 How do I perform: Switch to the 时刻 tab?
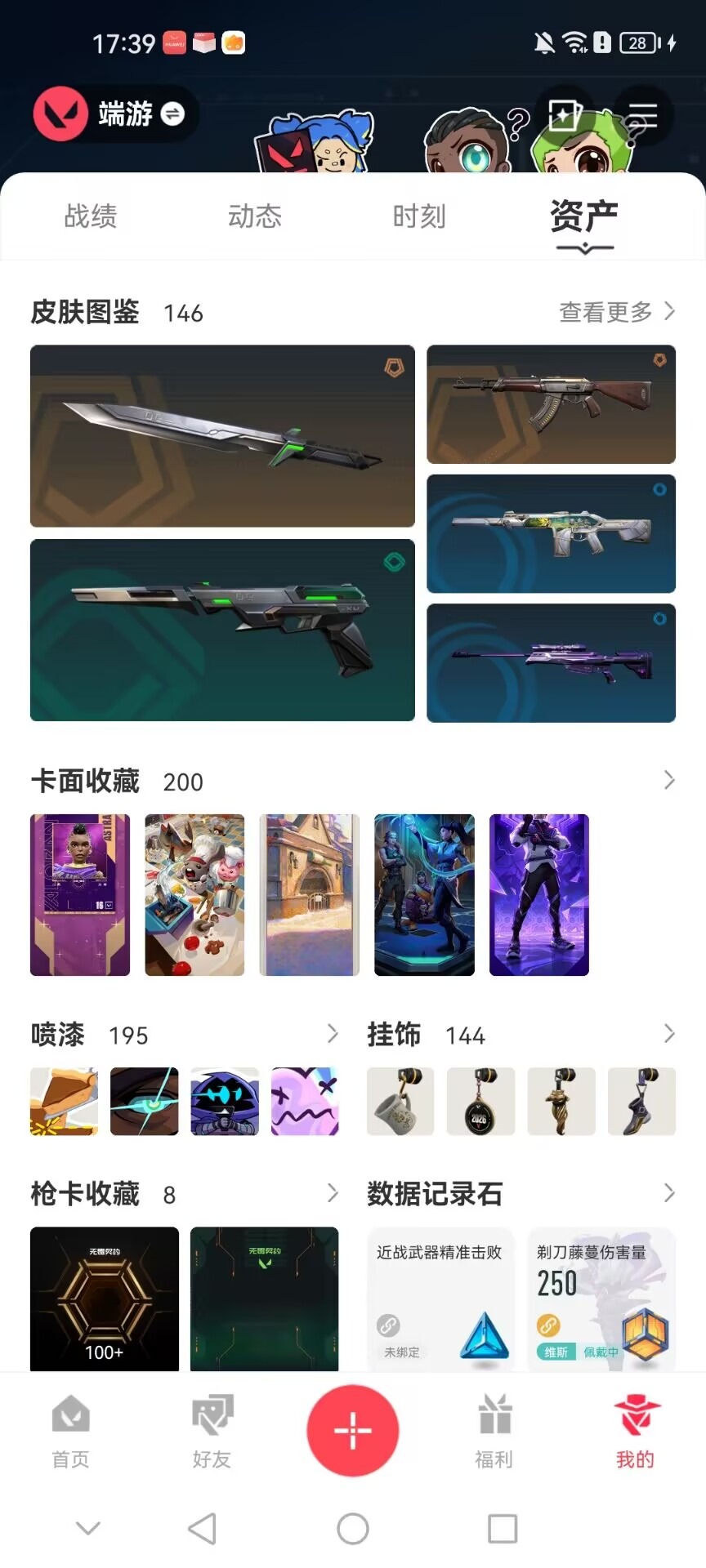pyautogui.click(x=419, y=216)
